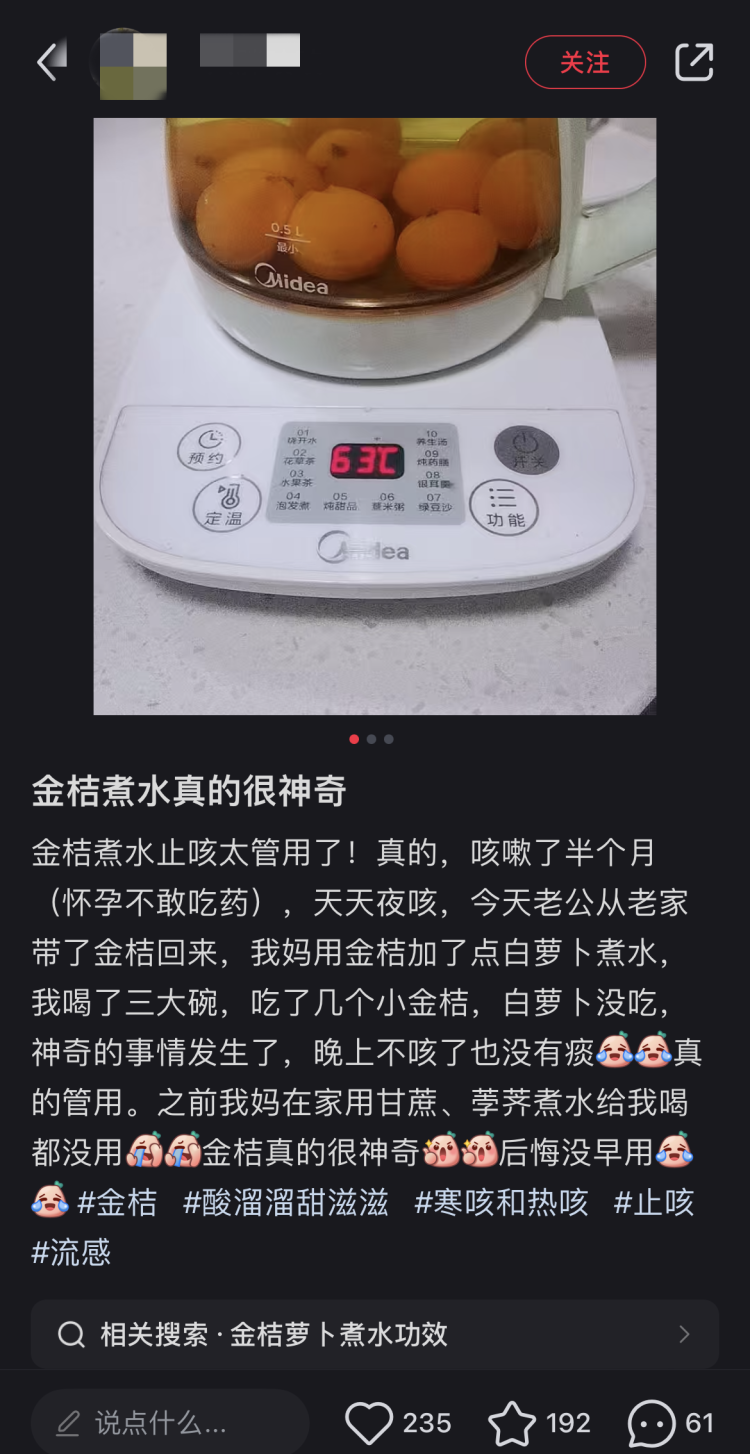Viewport: 750px width, 1454px height.
Task: Open the comments section
Action: click(x=652, y=1422)
